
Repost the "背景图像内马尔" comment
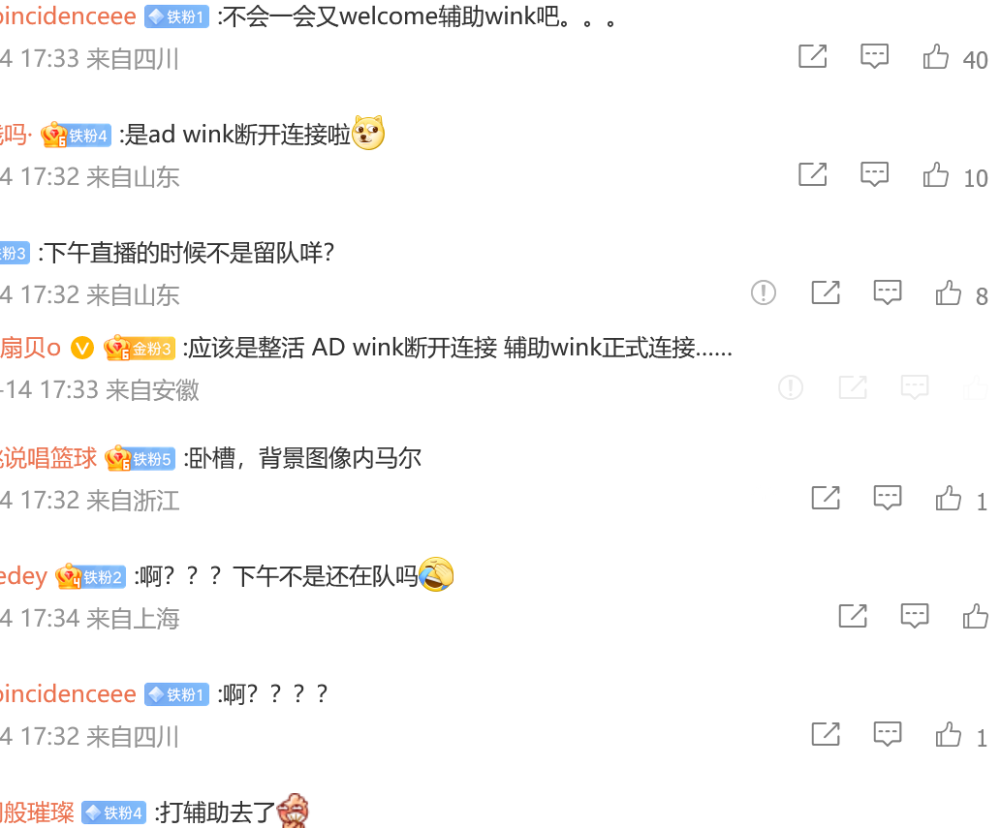(825, 497)
